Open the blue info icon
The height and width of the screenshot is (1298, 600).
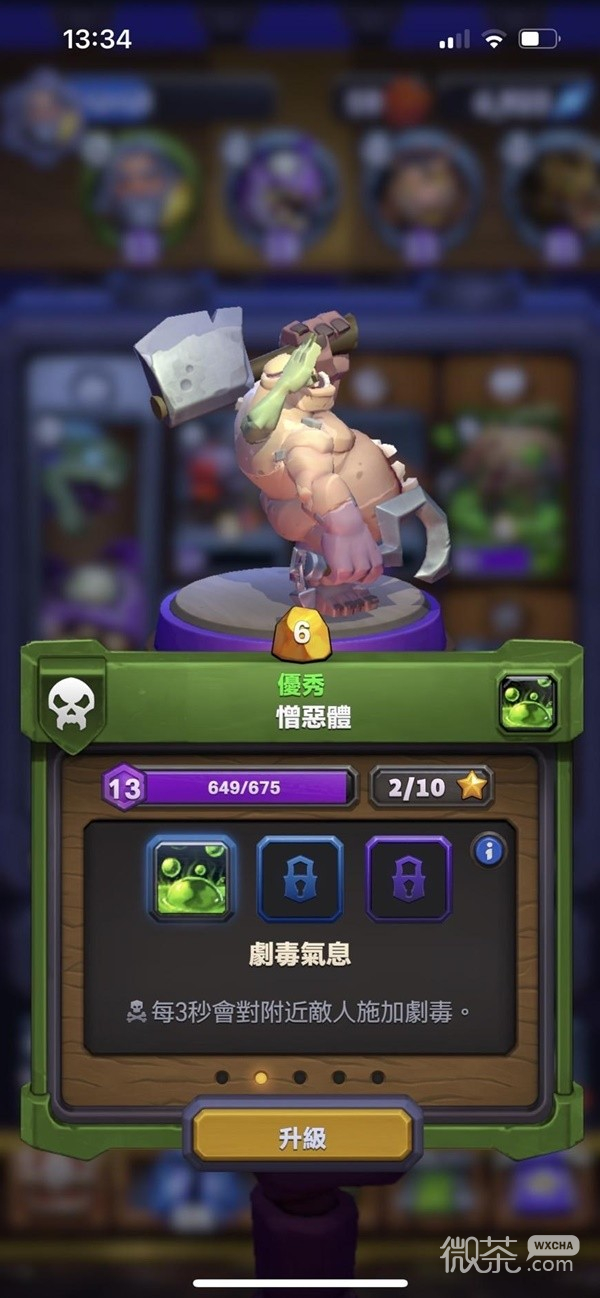[x=489, y=851]
